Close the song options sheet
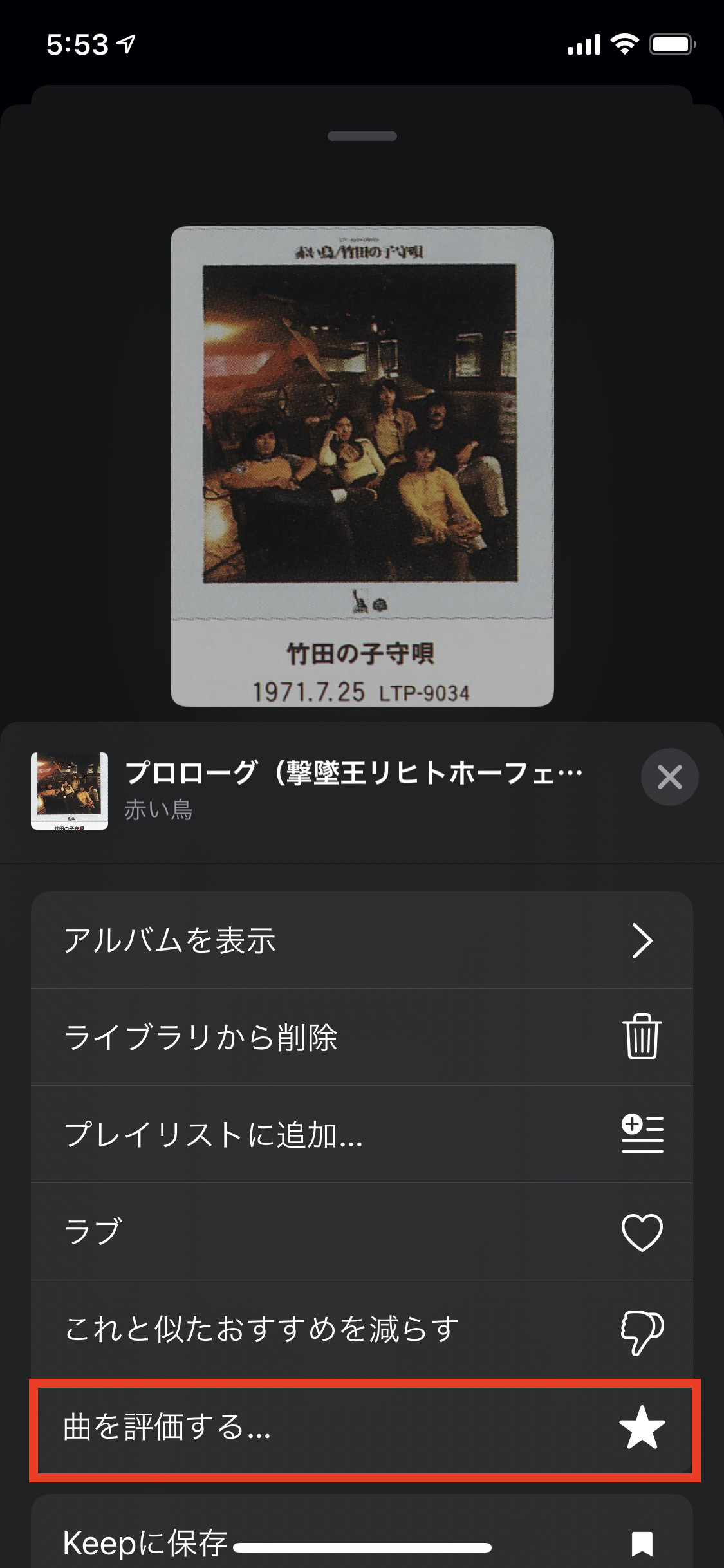The image size is (724, 1568). coord(669,777)
